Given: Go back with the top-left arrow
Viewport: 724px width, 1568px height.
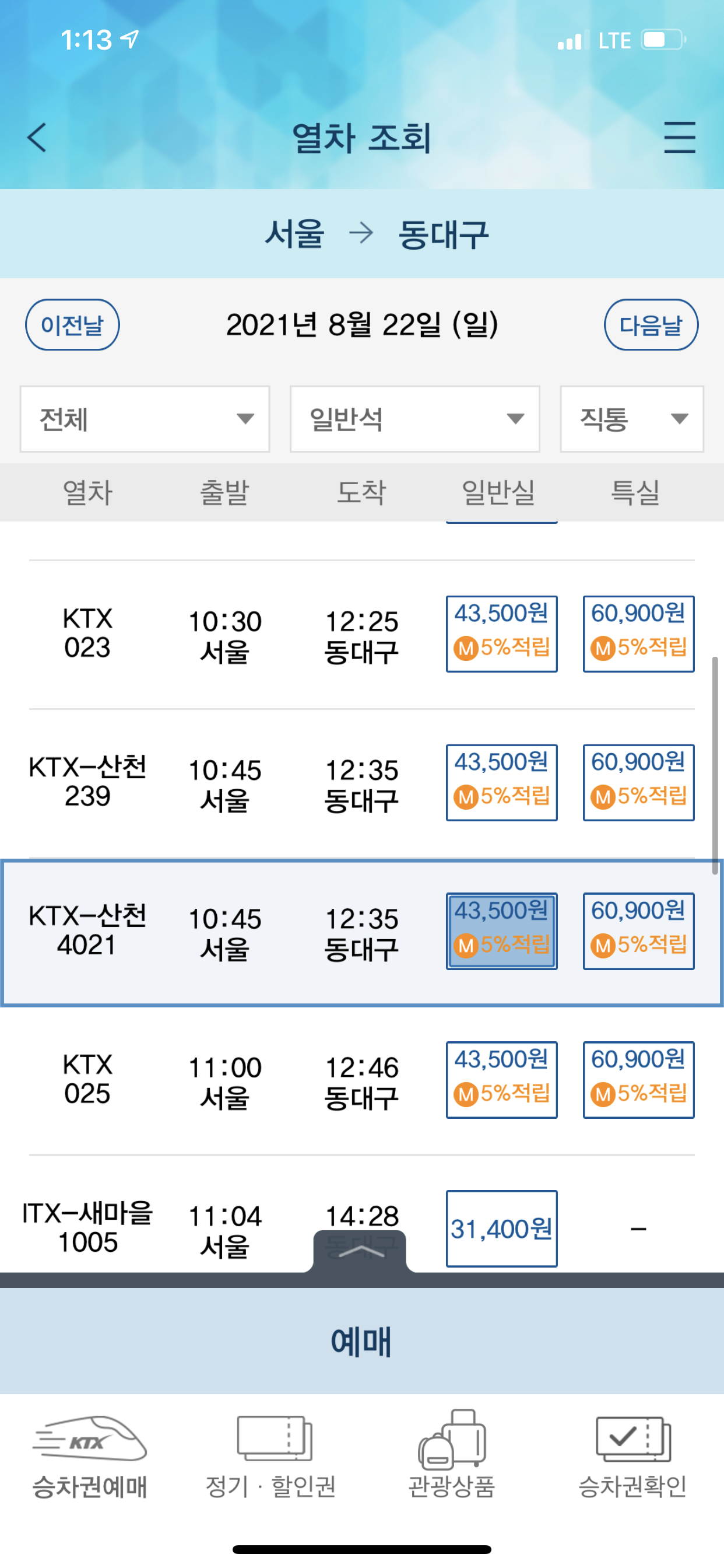Looking at the screenshot, I should coord(37,137).
